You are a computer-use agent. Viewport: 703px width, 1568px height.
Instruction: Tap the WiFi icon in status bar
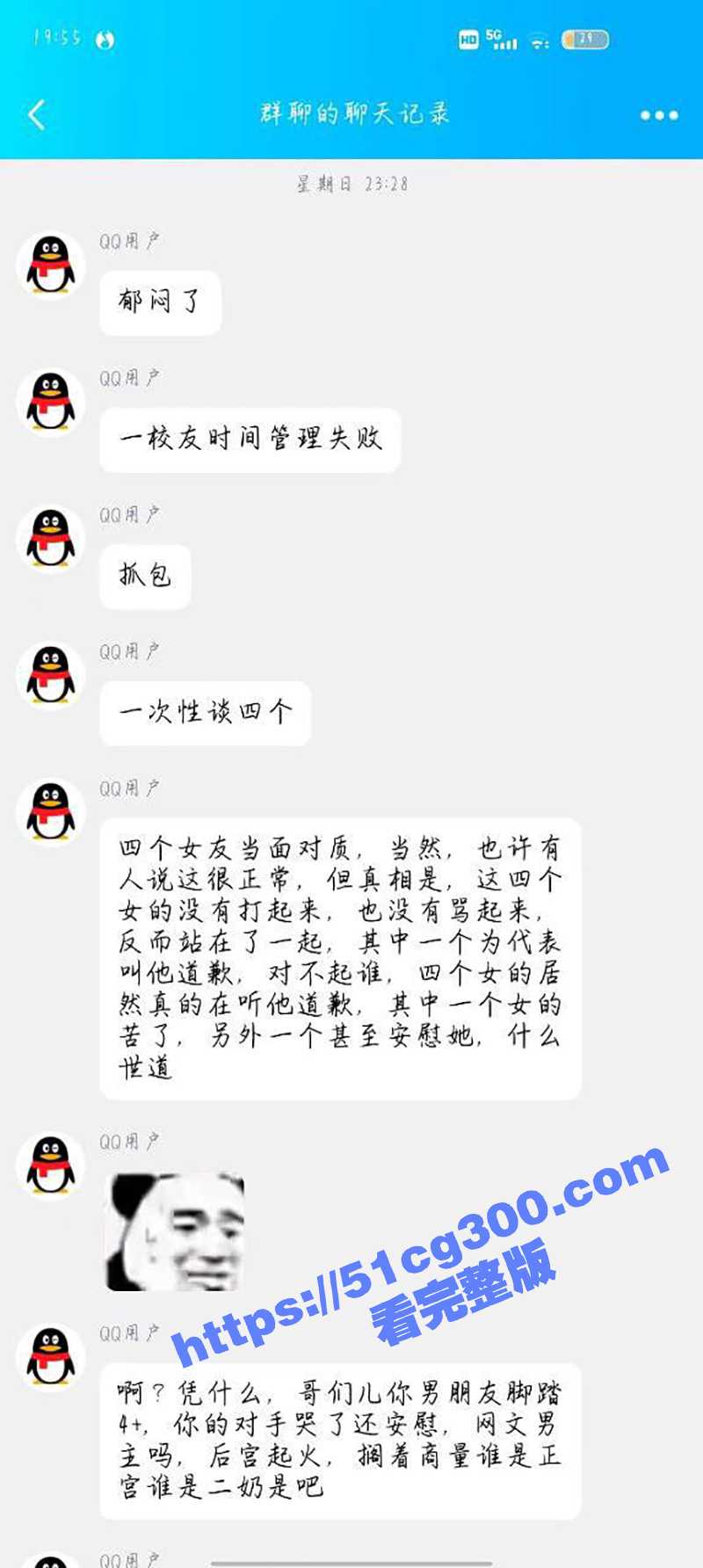click(x=540, y=40)
